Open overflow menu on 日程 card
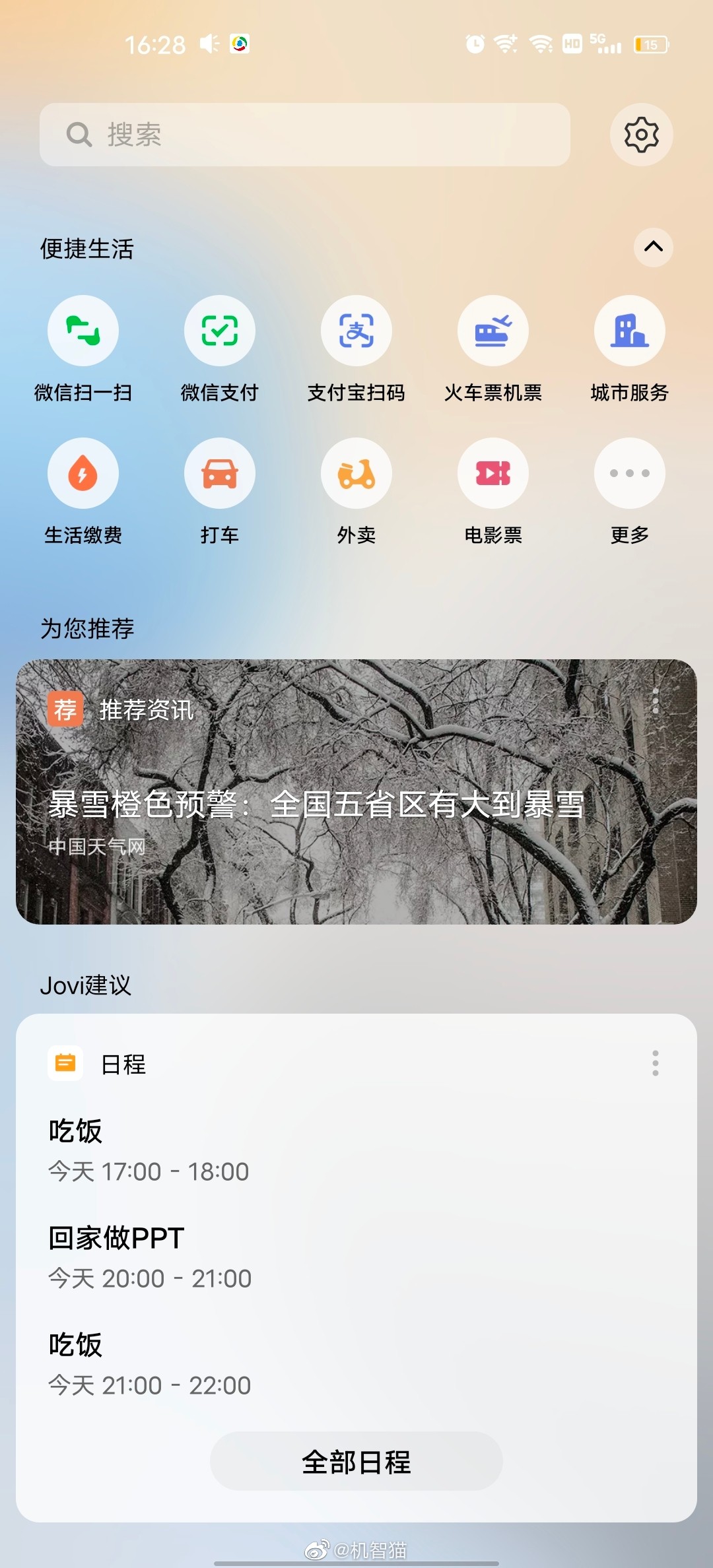The height and width of the screenshot is (1568, 713). tap(655, 1063)
